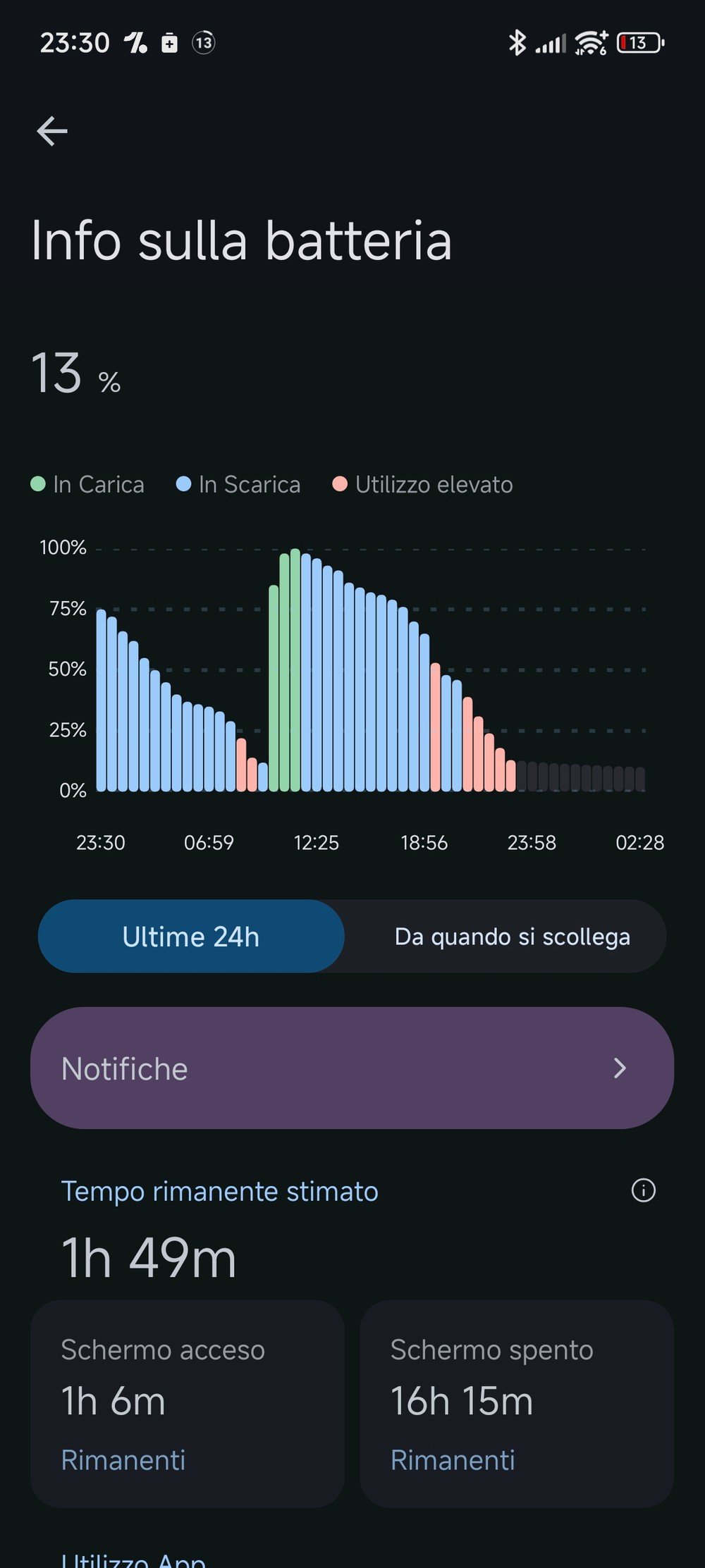
Task: Tap the info icon beside Tempo rimanente stimato
Action: (643, 1190)
